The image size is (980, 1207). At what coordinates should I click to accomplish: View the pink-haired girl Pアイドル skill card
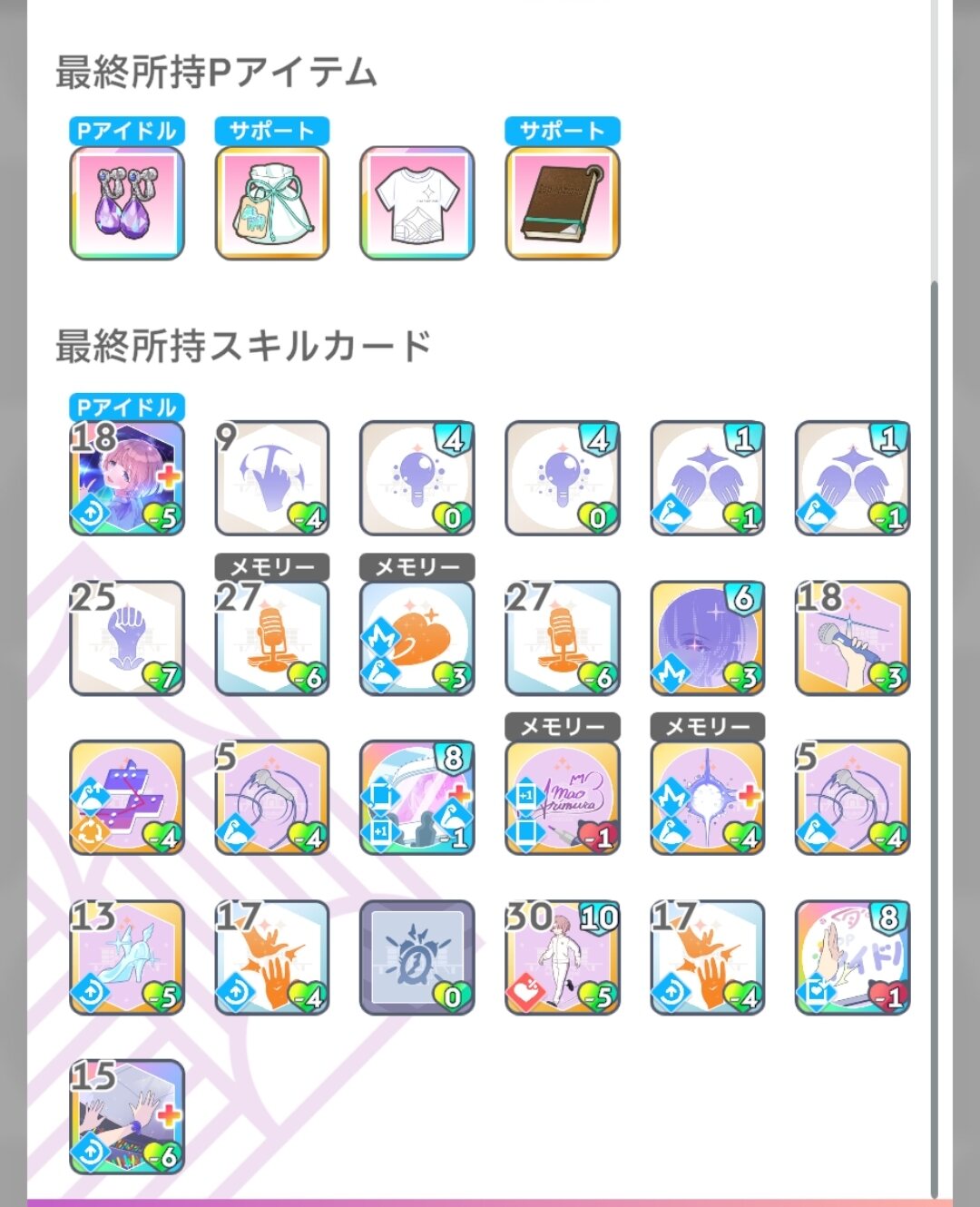(x=127, y=478)
